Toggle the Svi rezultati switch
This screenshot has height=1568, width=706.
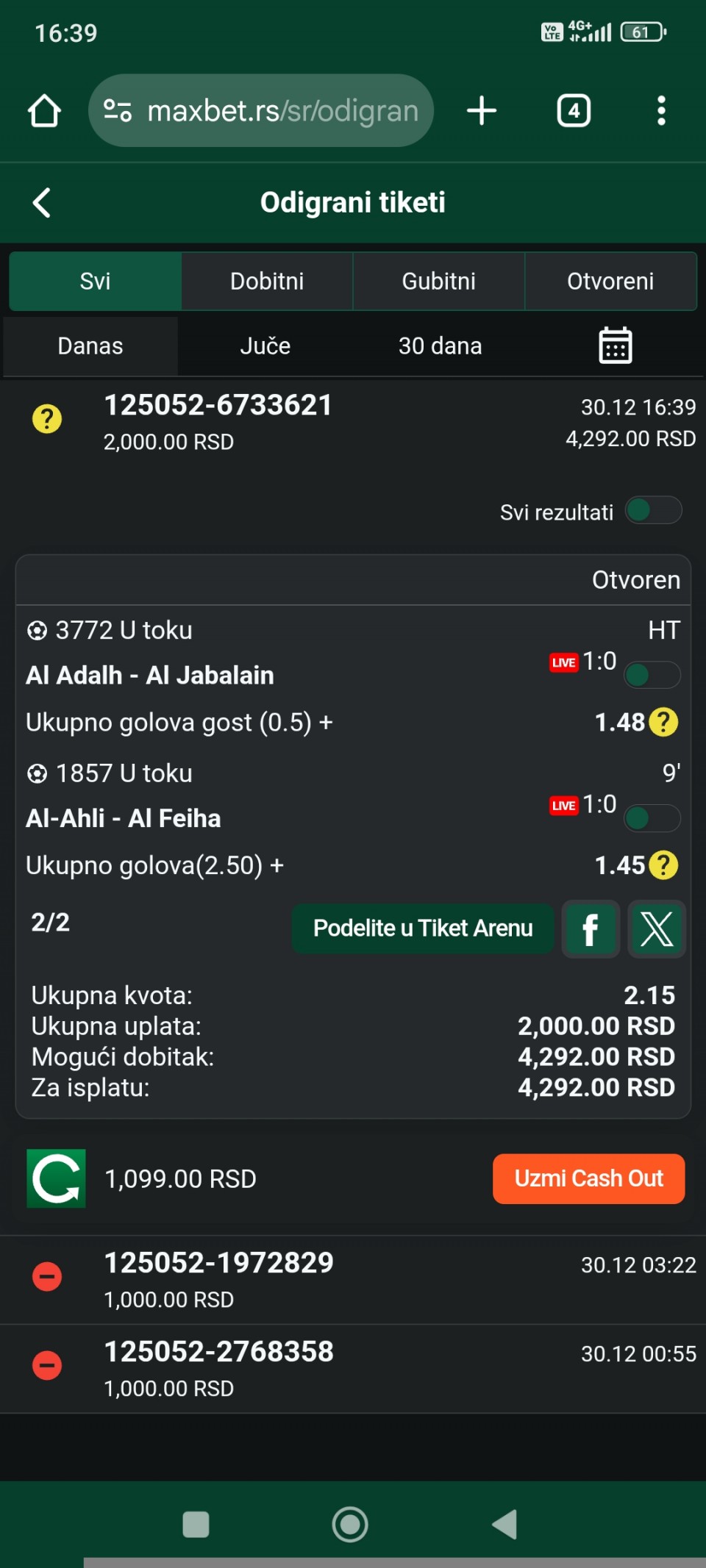coord(653,511)
